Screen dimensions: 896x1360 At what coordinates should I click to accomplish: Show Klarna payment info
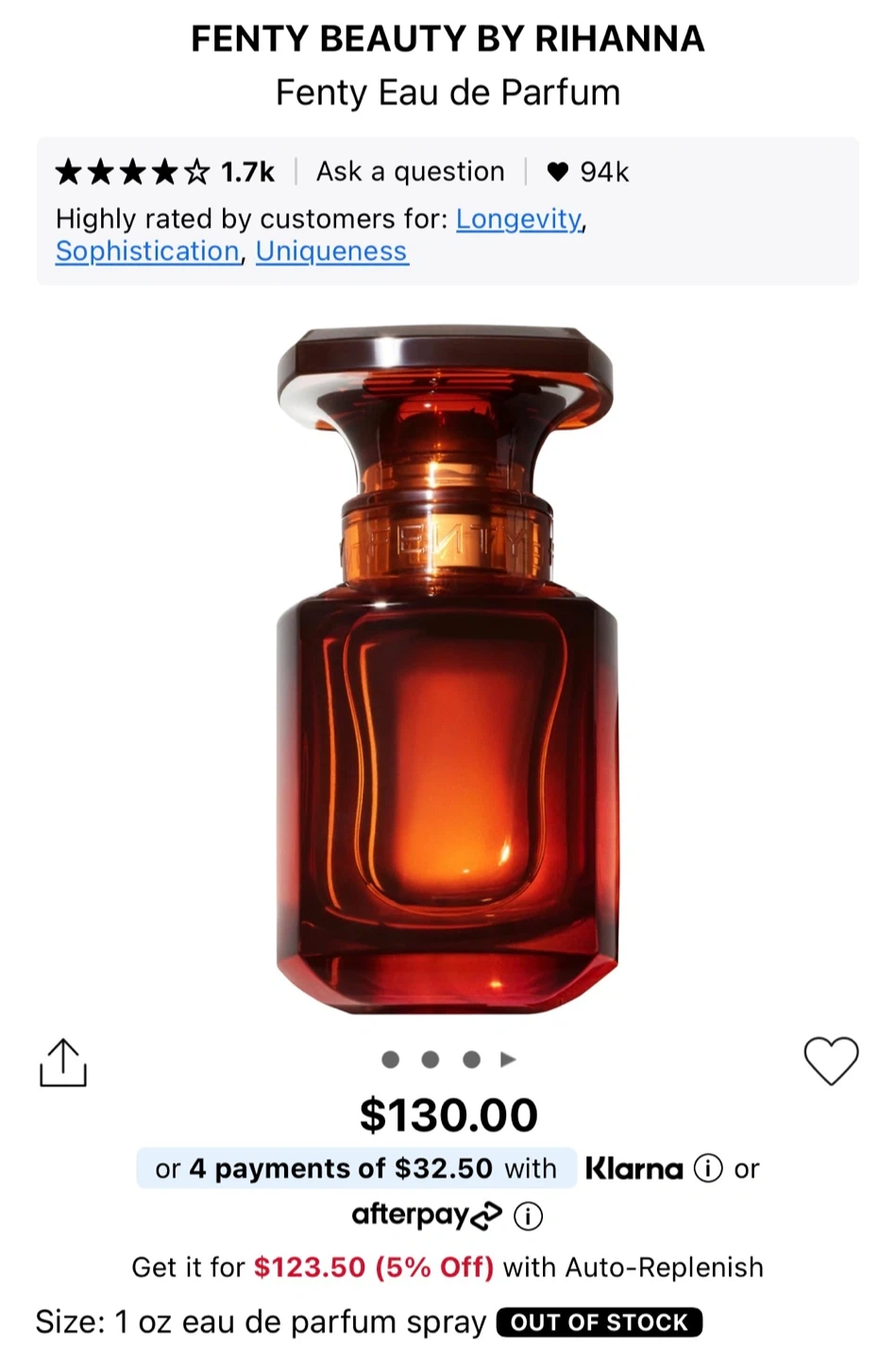tap(708, 1169)
